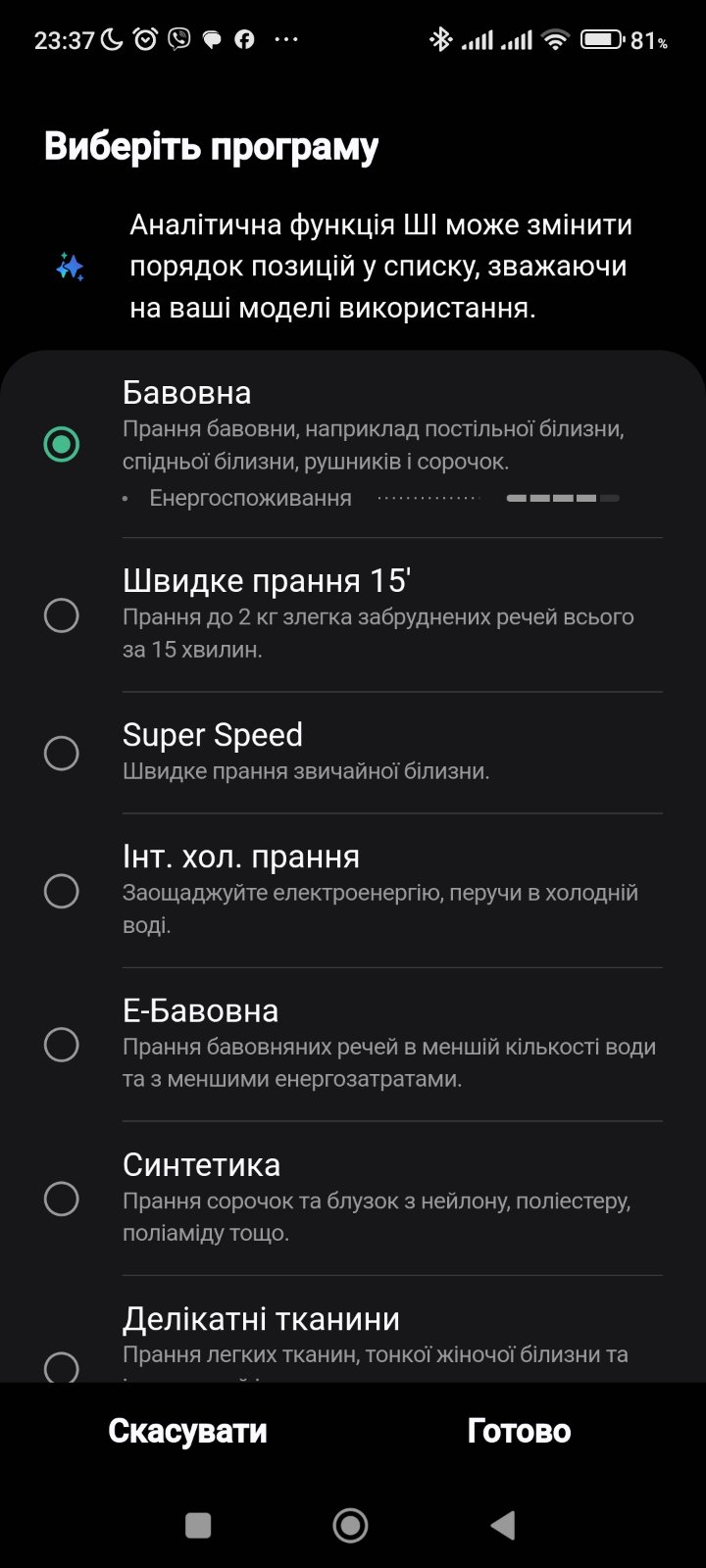The image size is (706, 1568).
Task: Tap Скасувати to cancel selection
Action: (187, 1431)
